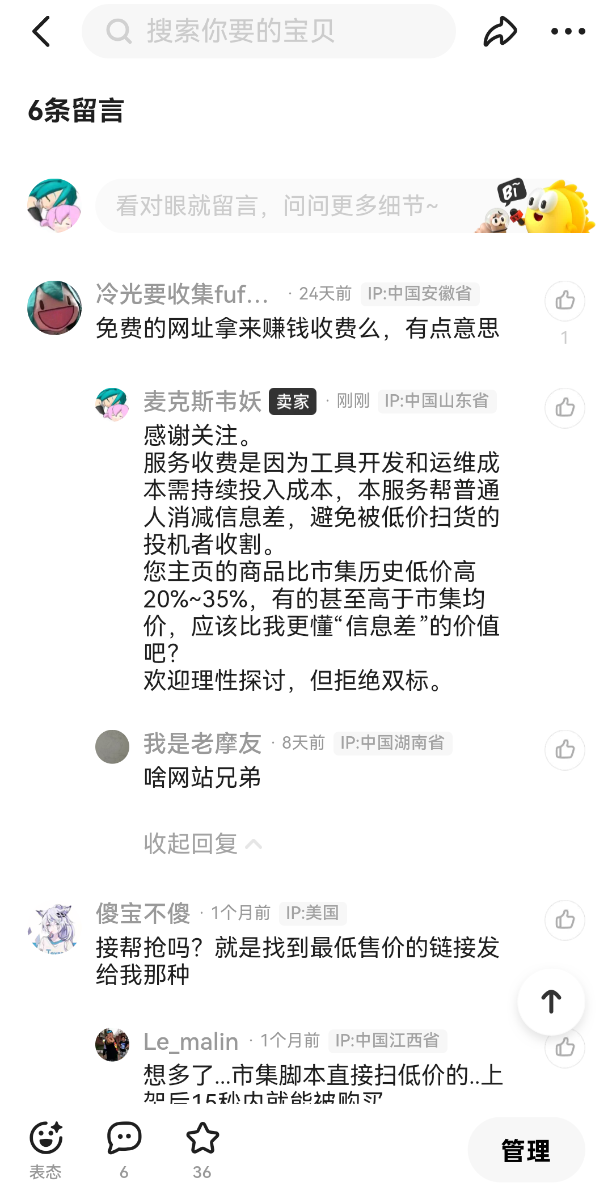Open 冷光要收集fuf…'s profile avatar
Screen dimensions: 612x1199
[54, 307]
